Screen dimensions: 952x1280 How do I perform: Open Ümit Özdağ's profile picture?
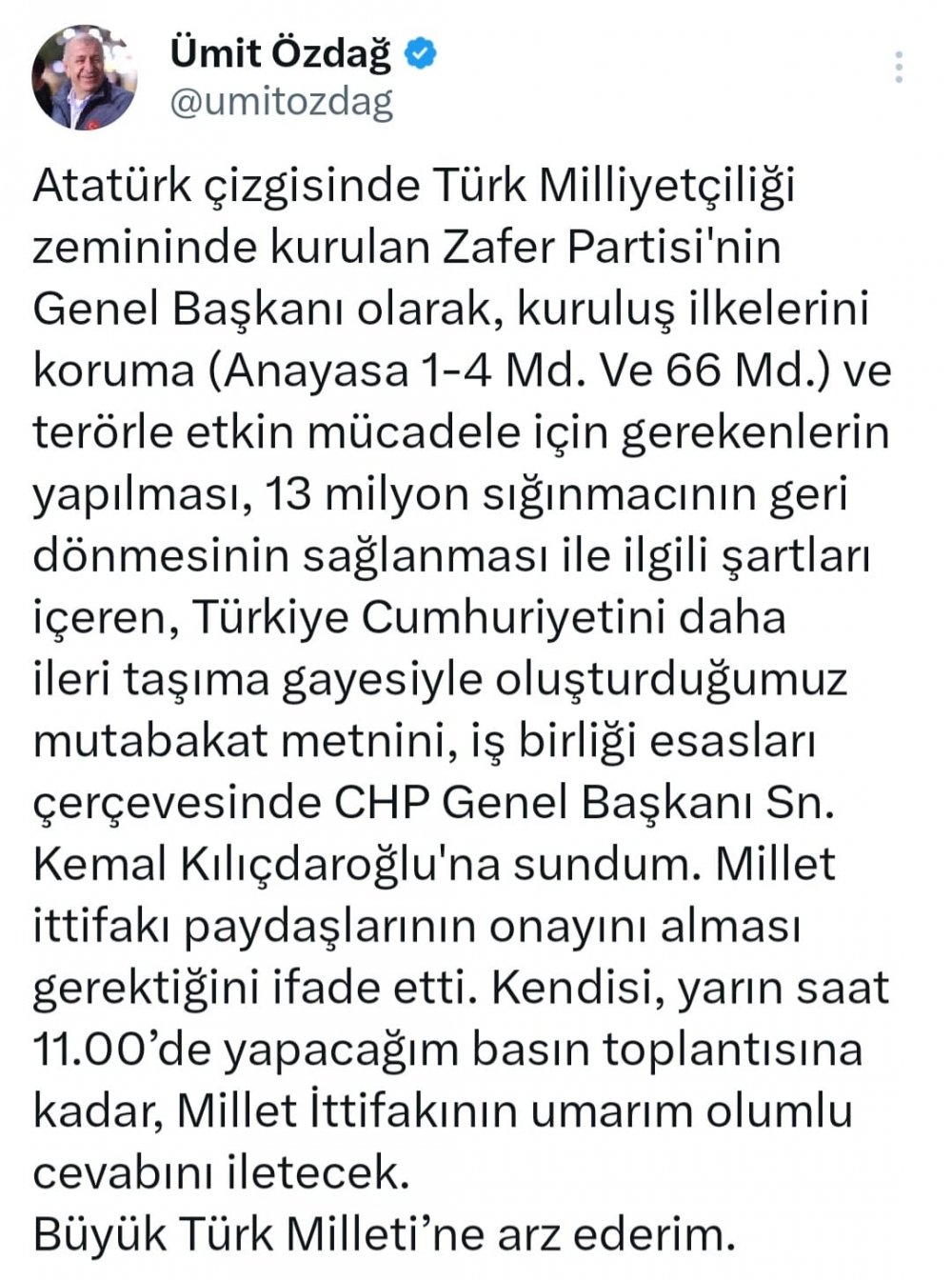(84, 78)
